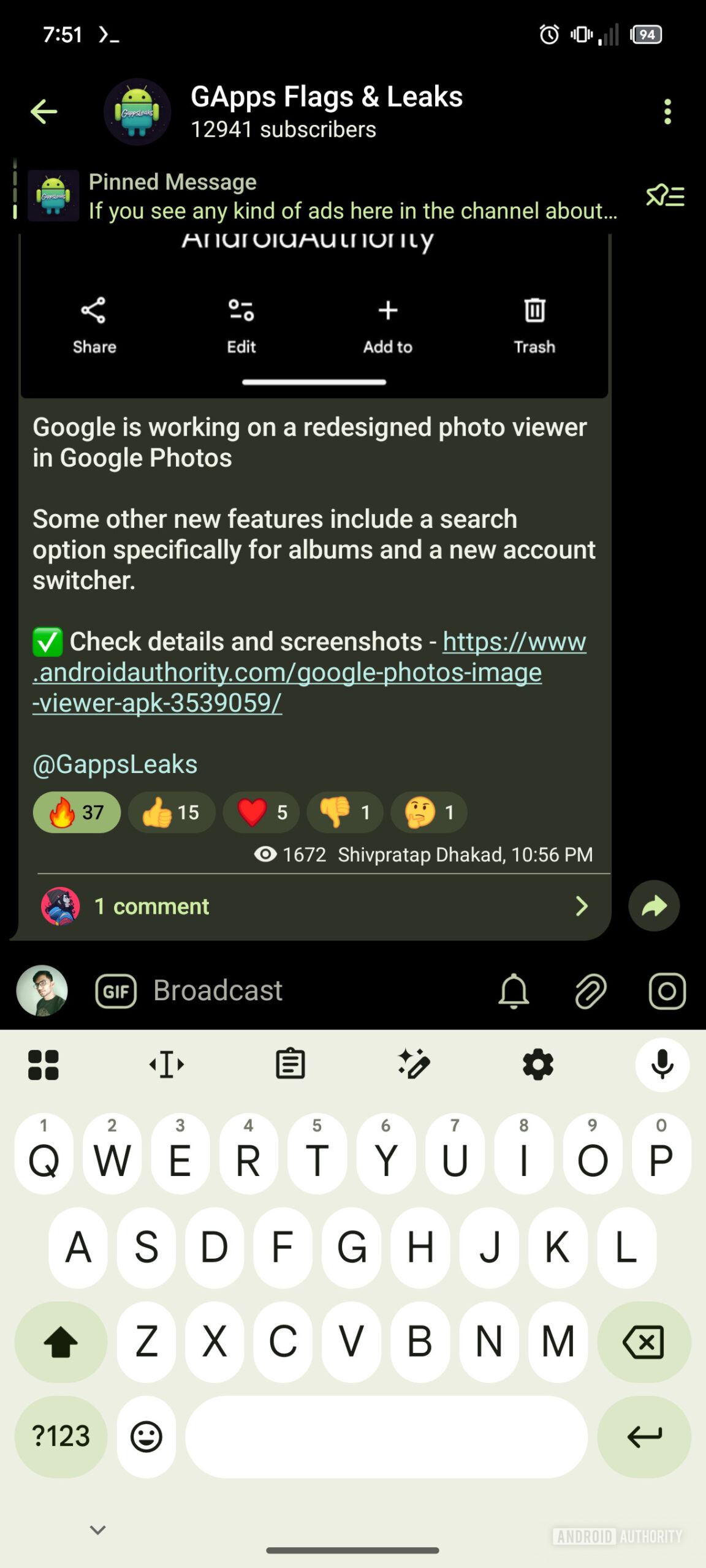Open the GIF picker
This screenshot has height=1568, width=706.
116,990
